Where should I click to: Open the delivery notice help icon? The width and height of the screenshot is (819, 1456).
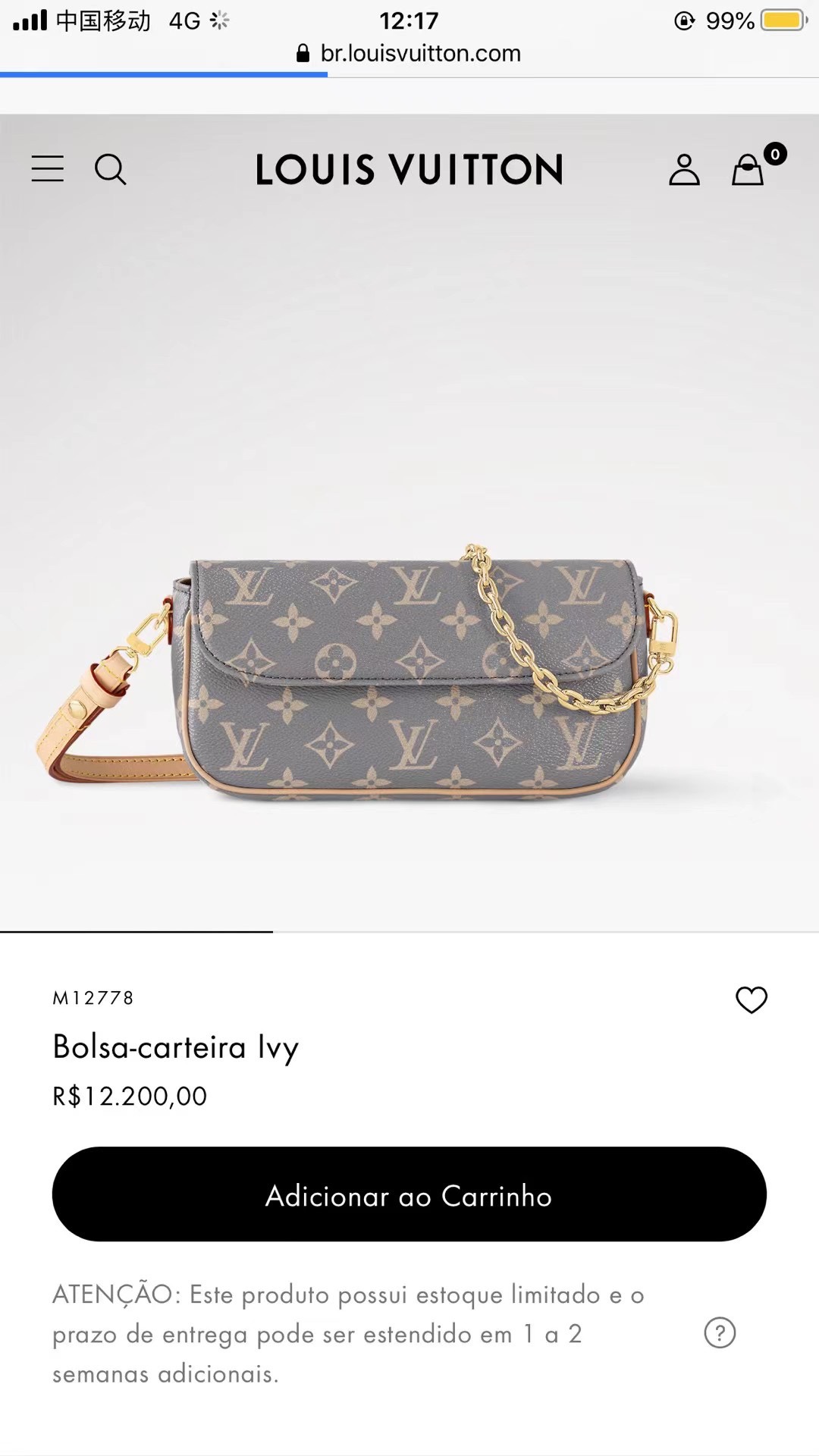(x=720, y=1332)
